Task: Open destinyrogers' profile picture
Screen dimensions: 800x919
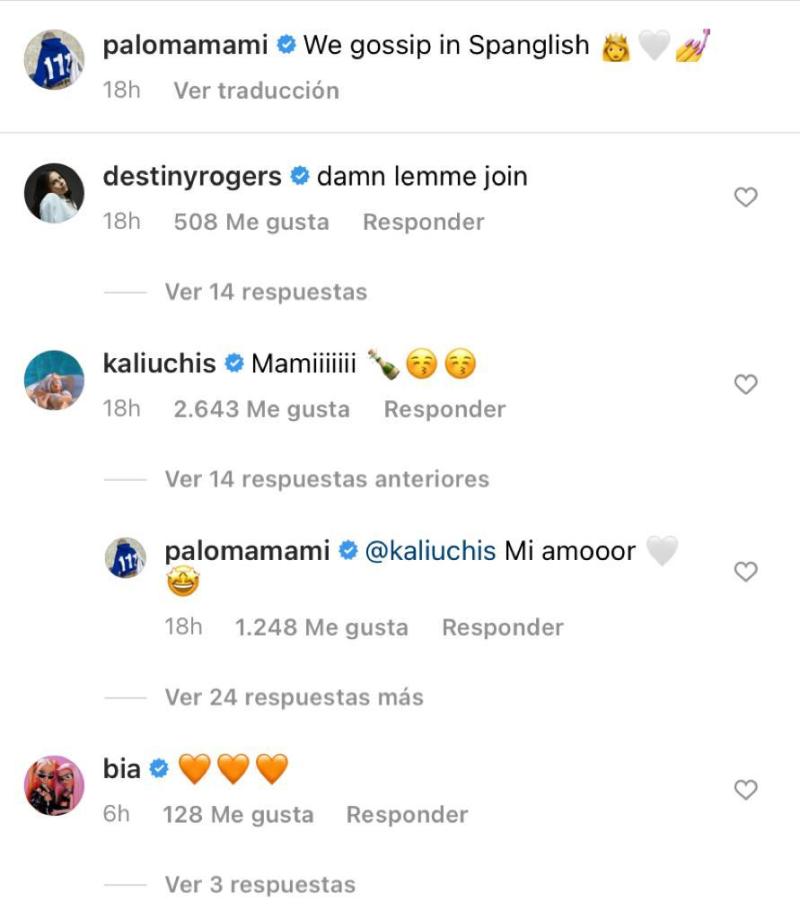Action: click(x=53, y=193)
